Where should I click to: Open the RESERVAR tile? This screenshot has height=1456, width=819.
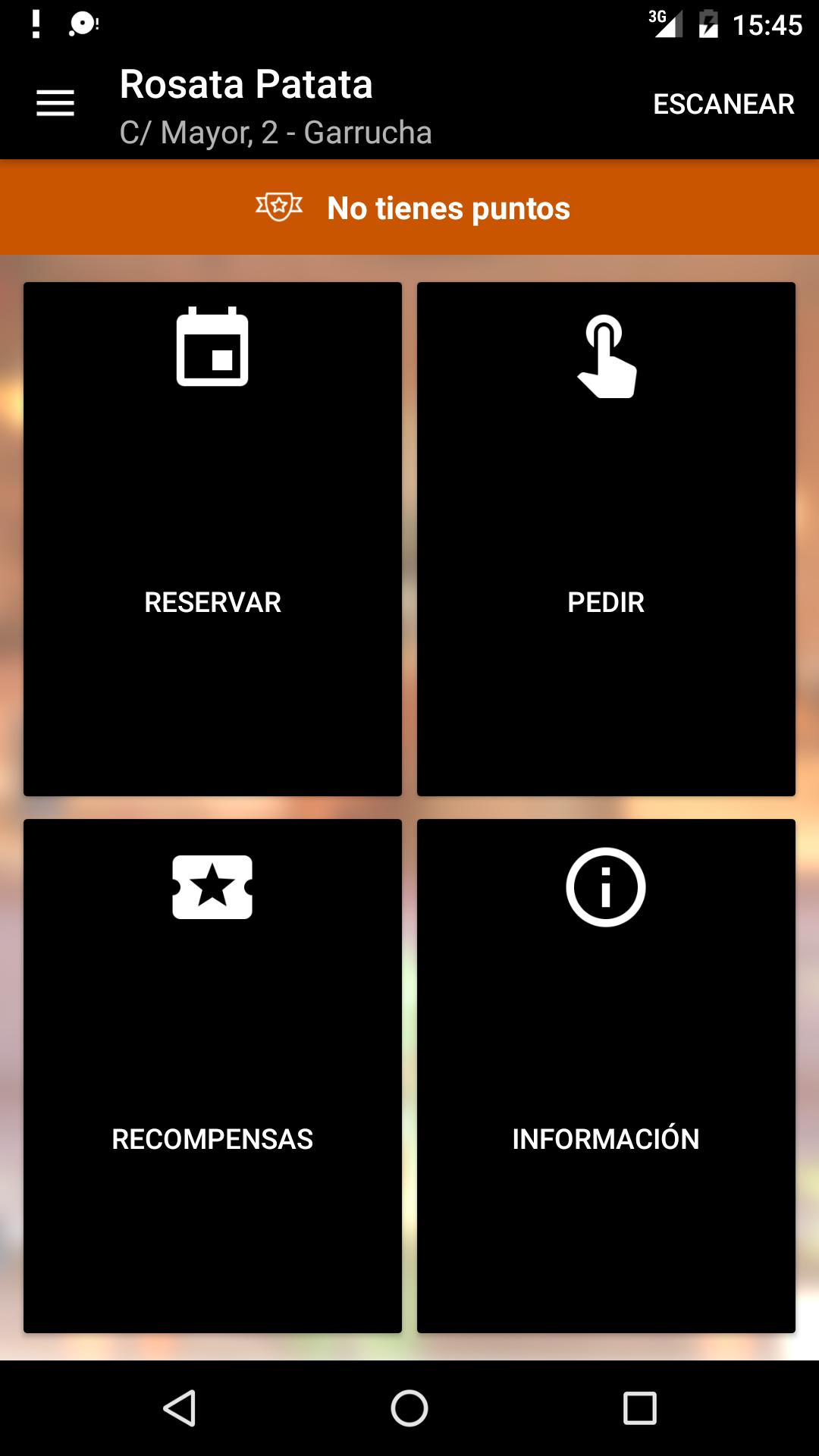click(x=212, y=539)
